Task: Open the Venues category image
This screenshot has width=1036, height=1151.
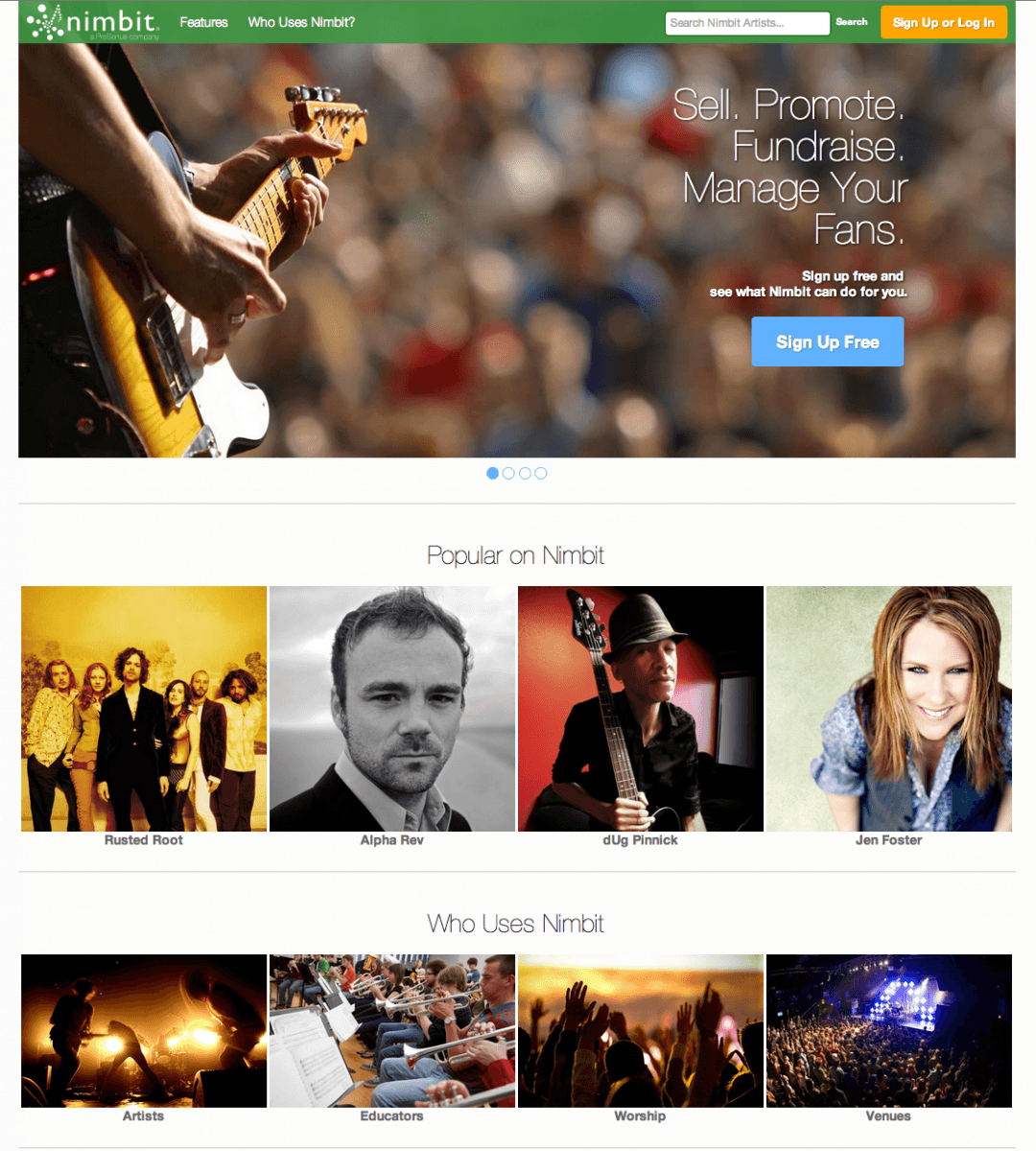Action: [888, 1031]
